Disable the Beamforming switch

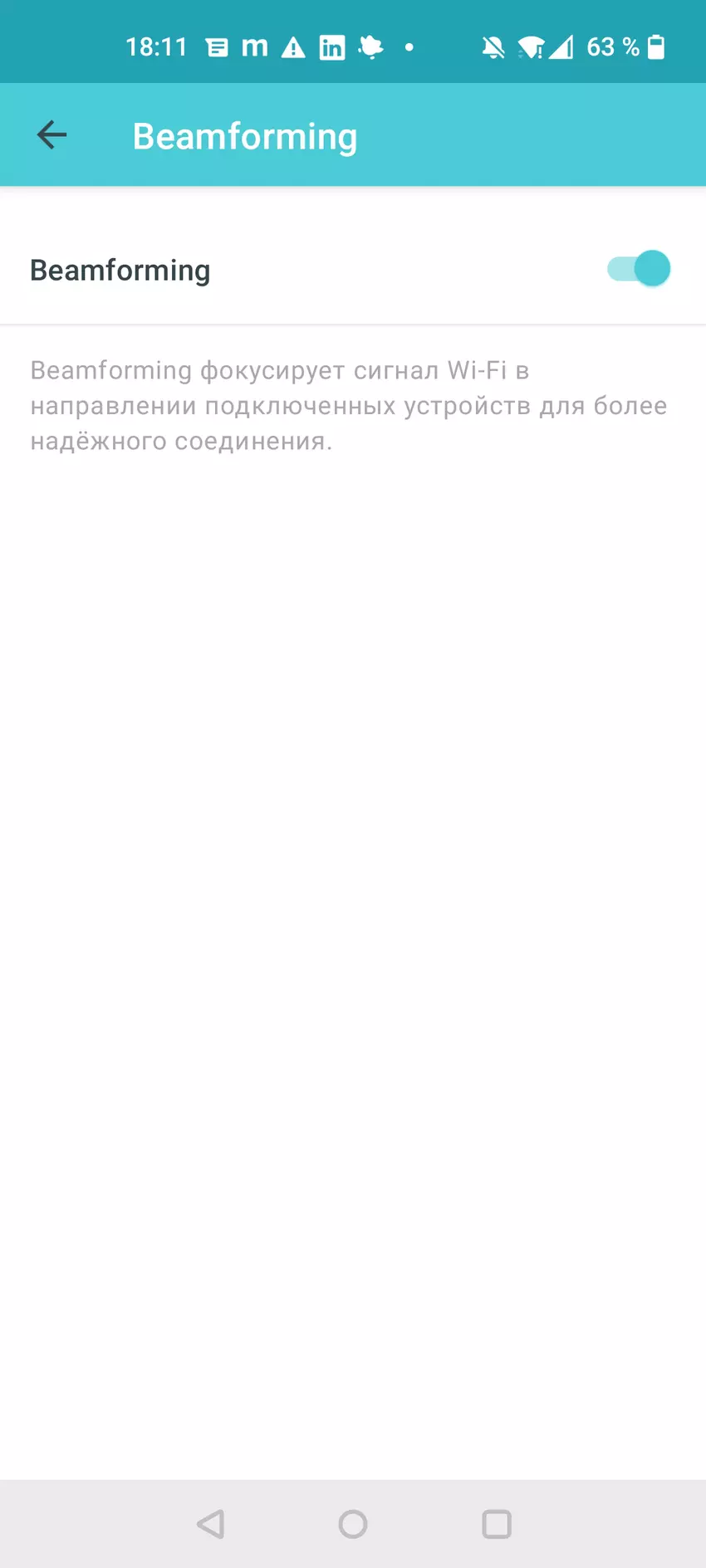[x=638, y=269]
